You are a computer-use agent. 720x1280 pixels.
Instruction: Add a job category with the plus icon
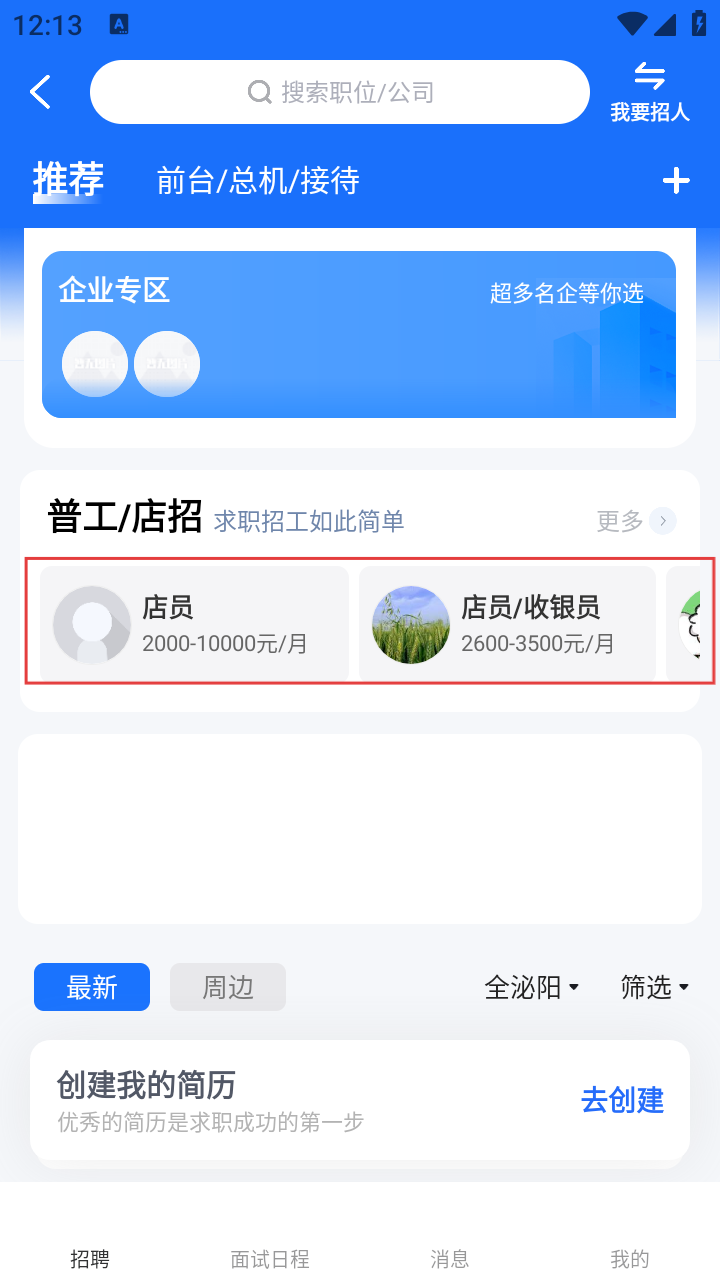[676, 181]
